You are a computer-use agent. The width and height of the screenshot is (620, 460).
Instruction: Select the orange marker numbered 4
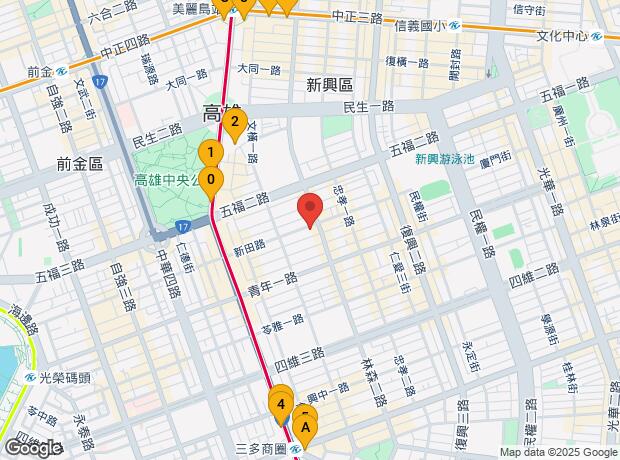coord(282,405)
